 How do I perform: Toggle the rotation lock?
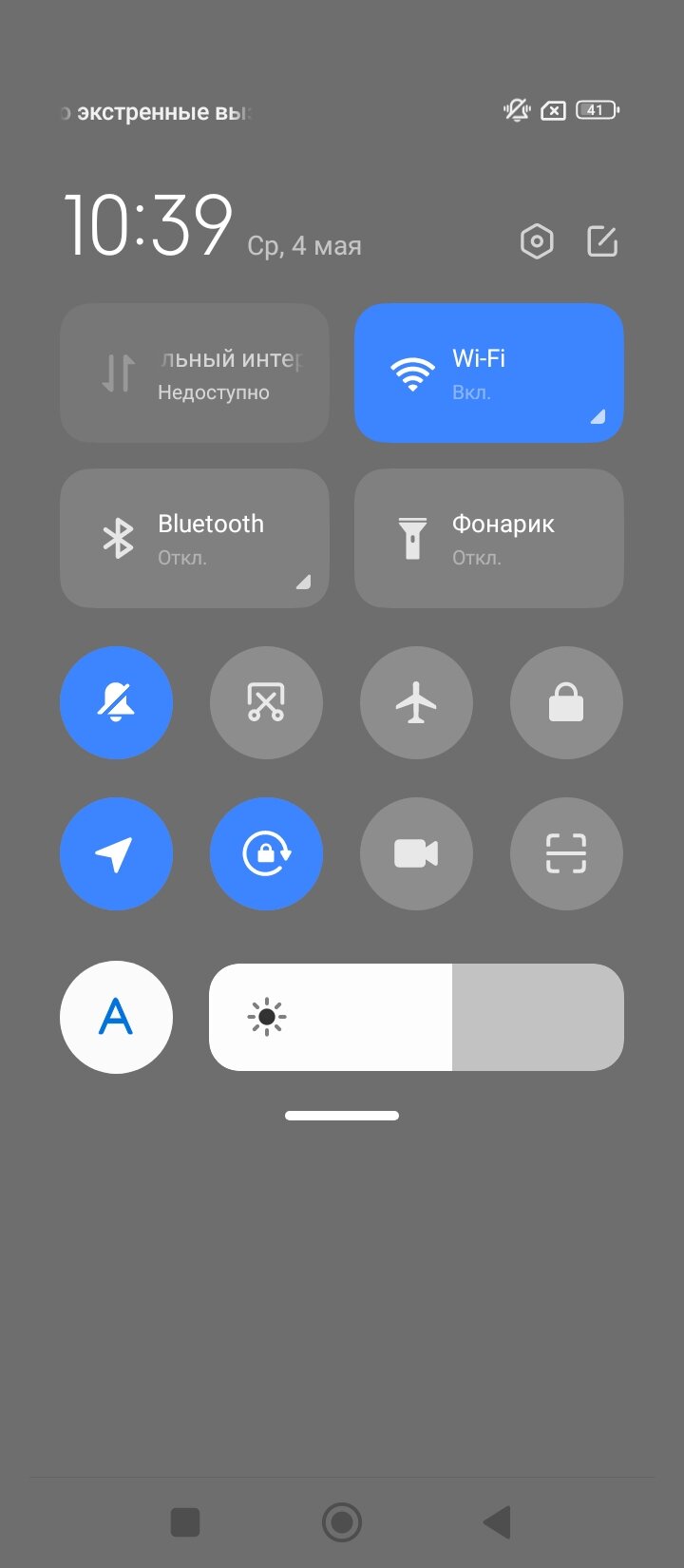[x=266, y=854]
